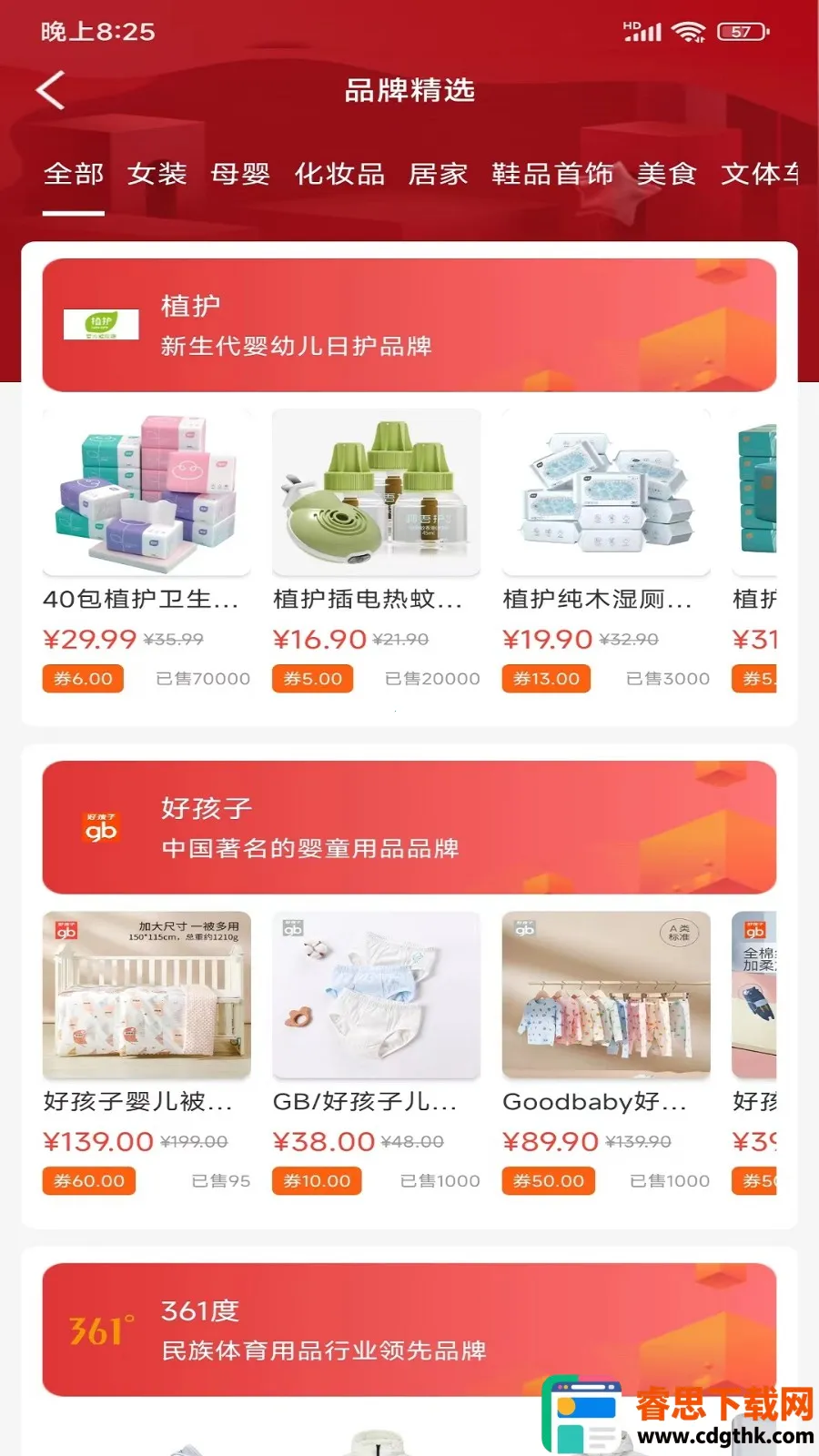
Task: Switch to the 女装 tab
Action: [x=157, y=174]
